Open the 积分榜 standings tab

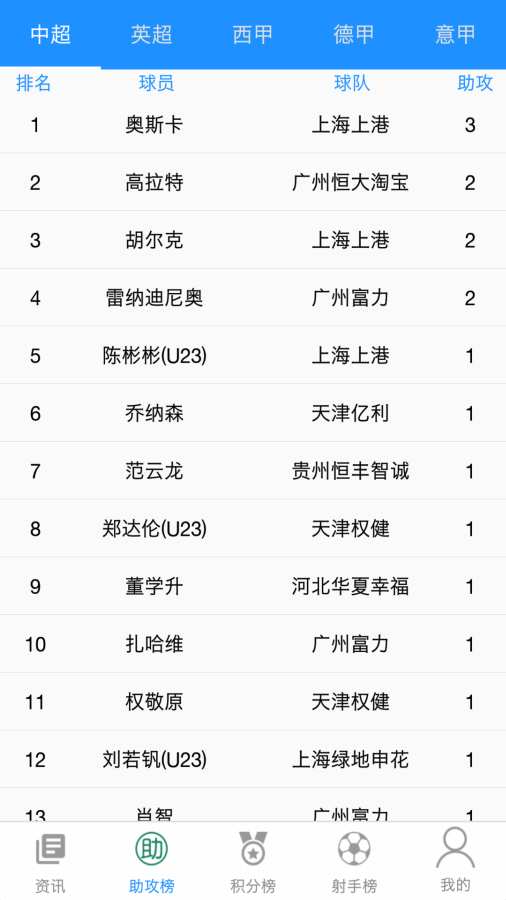click(253, 861)
